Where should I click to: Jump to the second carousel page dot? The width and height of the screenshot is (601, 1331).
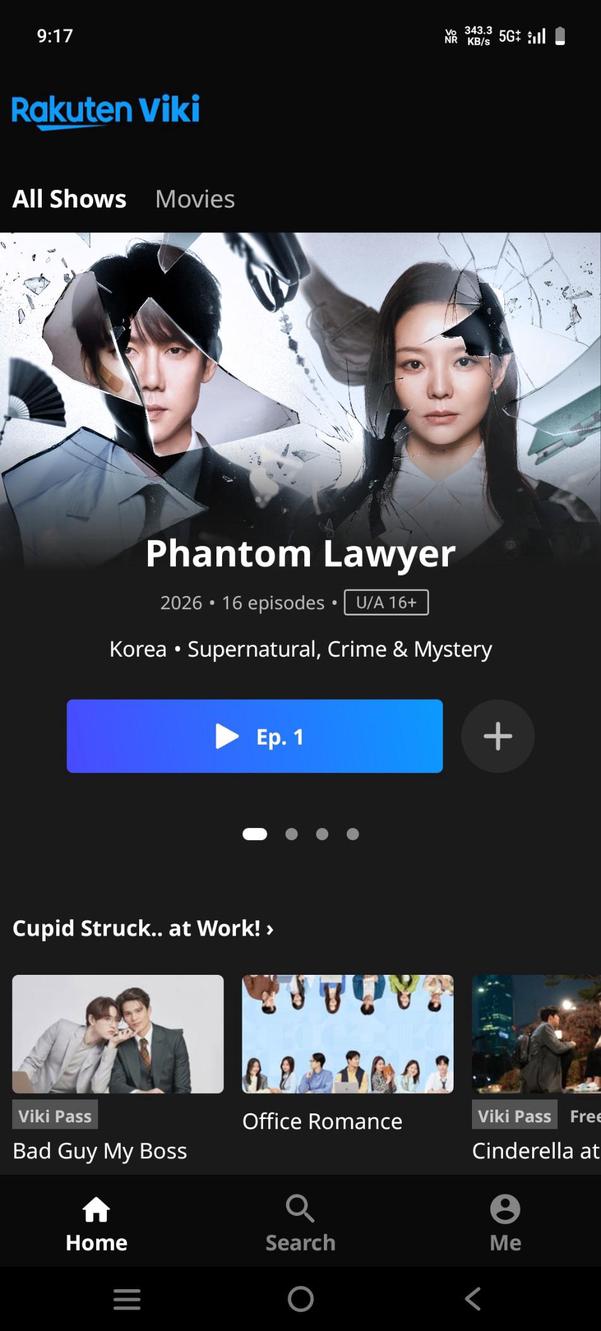291,834
